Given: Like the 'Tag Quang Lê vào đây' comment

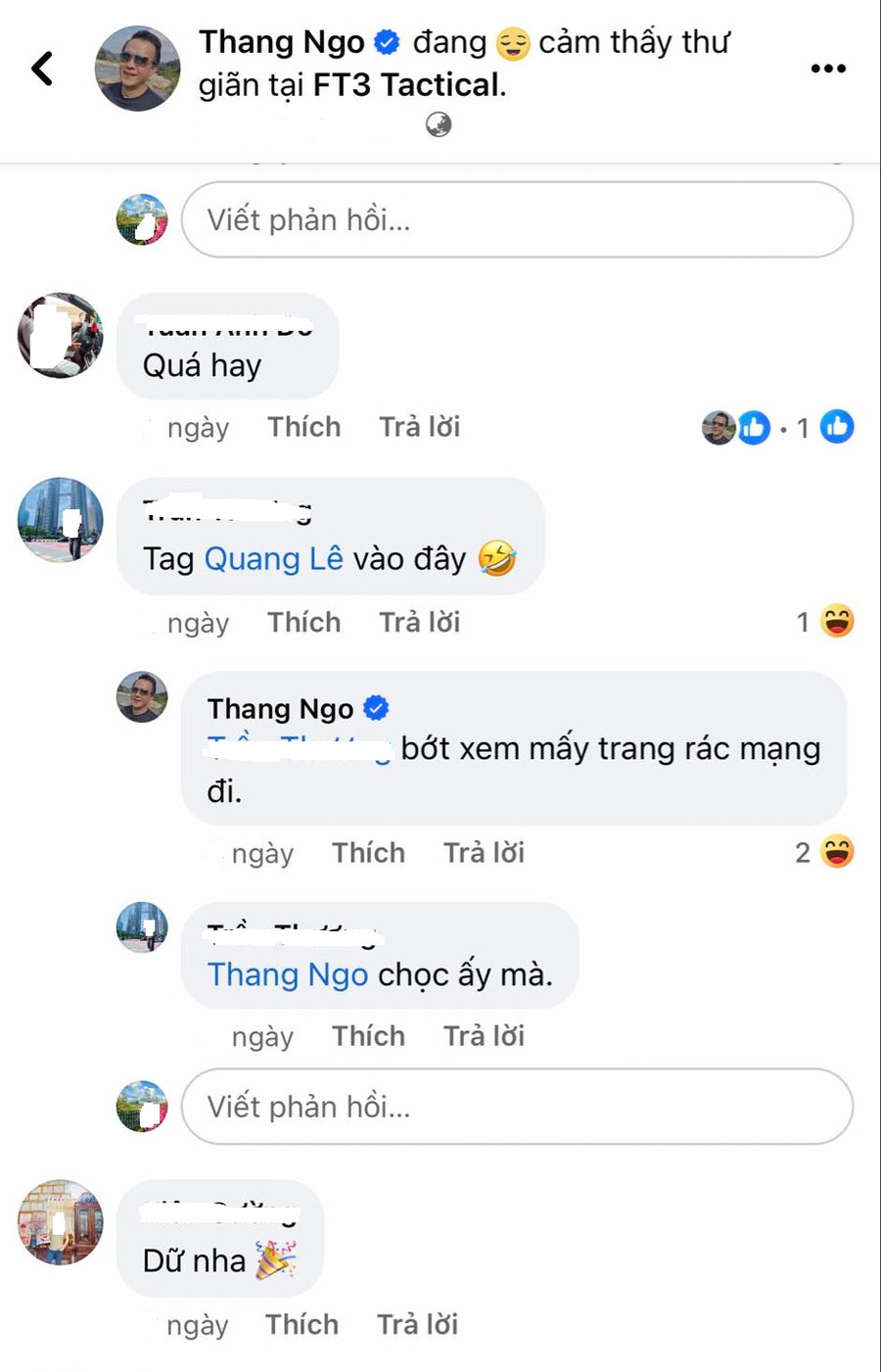Looking at the screenshot, I should (x=304, y=623).
